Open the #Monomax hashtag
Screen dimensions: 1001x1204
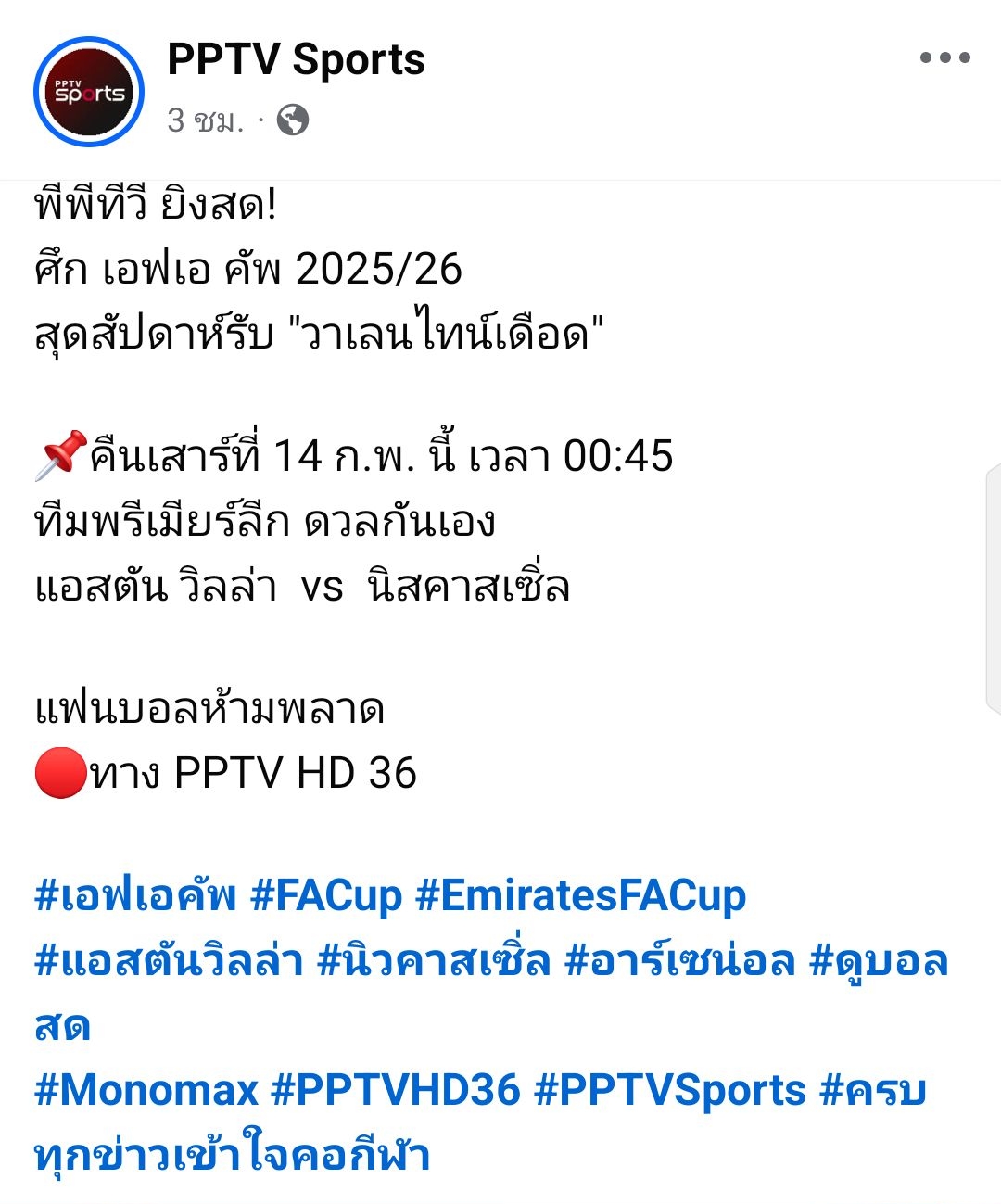(x=146, y=1090)
